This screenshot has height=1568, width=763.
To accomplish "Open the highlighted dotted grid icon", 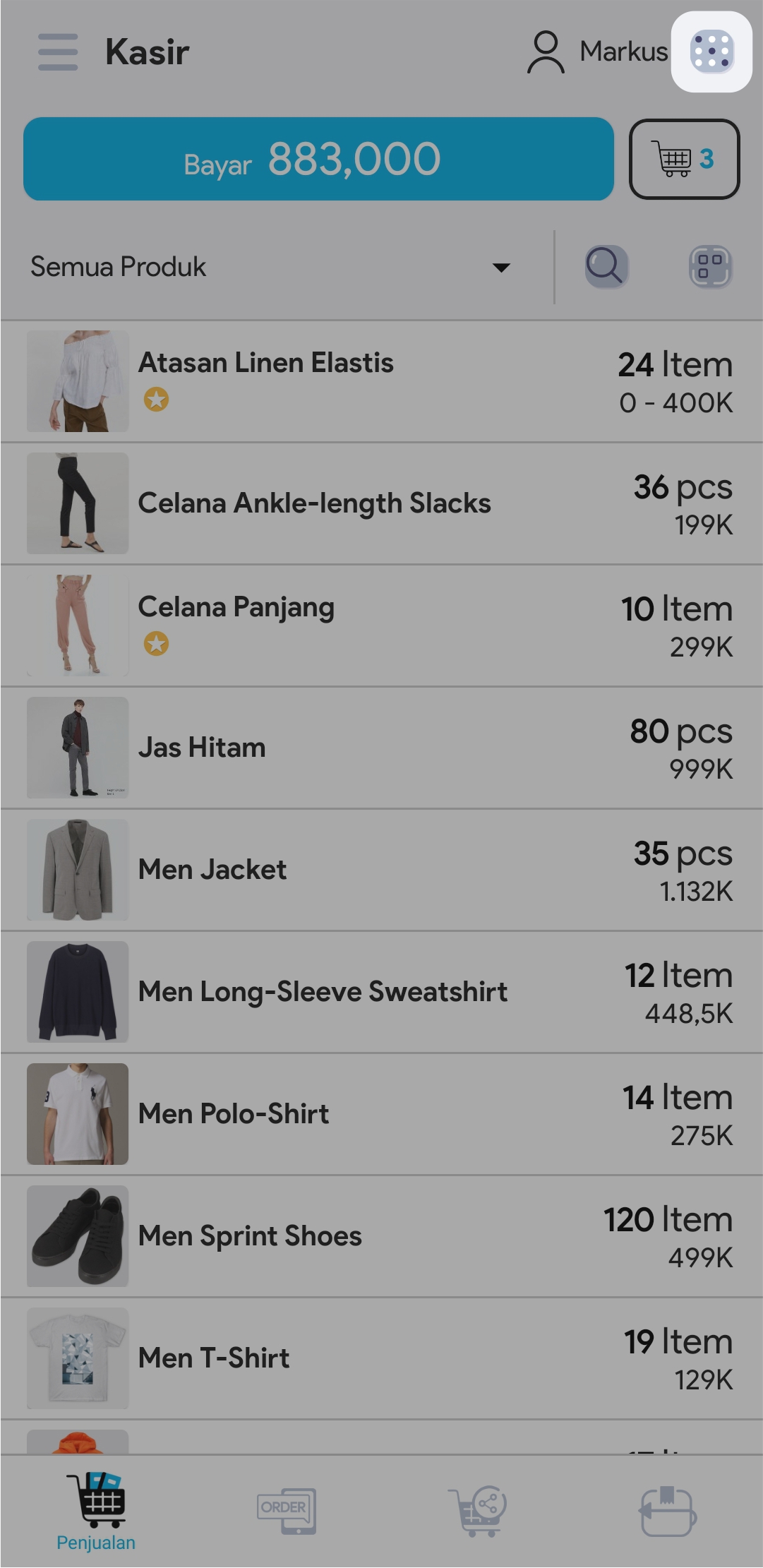I will 711,52.
